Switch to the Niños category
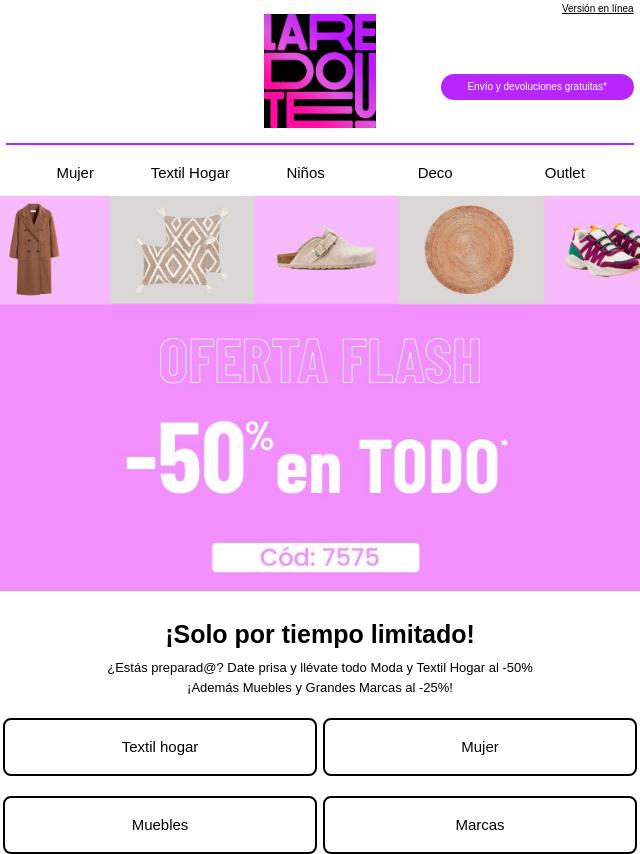Screen dimensions: 640x854 coord(305,173)
